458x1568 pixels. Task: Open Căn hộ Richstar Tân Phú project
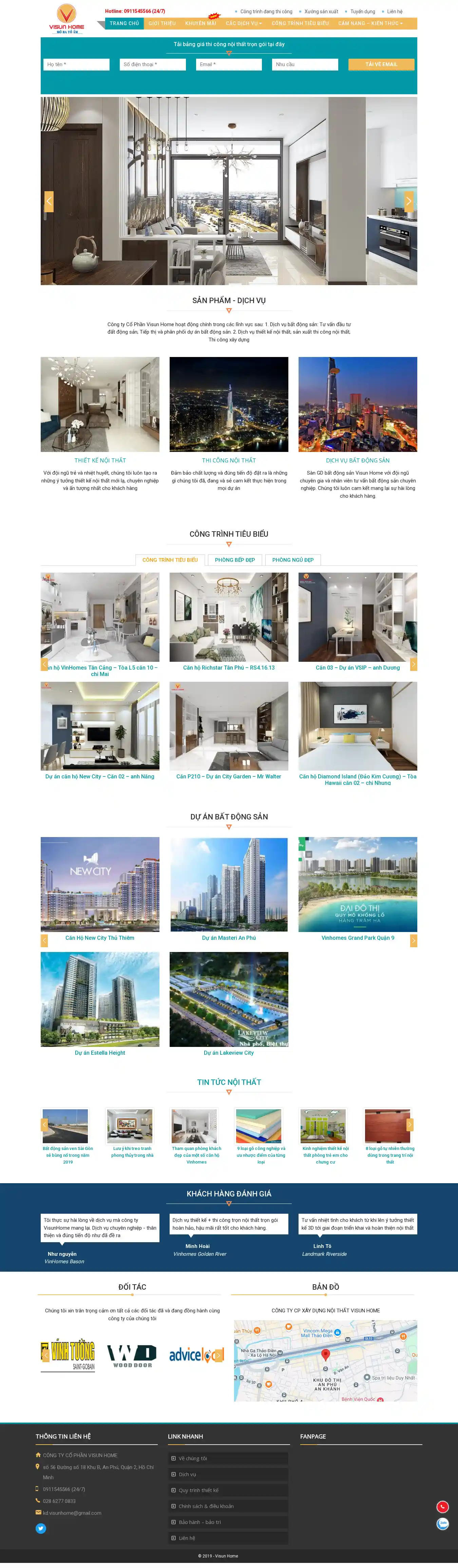228,668
